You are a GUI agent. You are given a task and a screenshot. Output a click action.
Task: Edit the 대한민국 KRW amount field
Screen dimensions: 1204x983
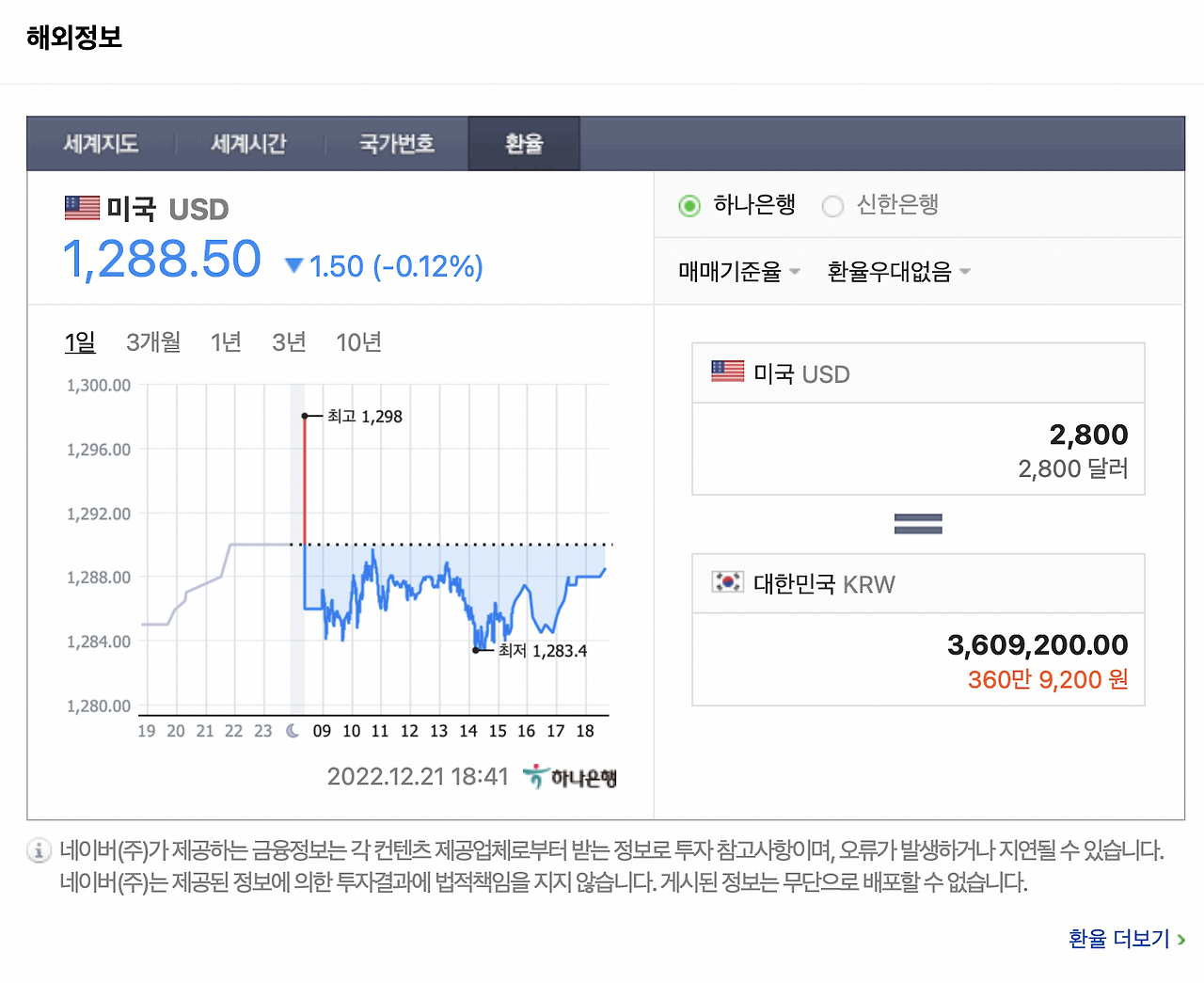coord(918,659)
